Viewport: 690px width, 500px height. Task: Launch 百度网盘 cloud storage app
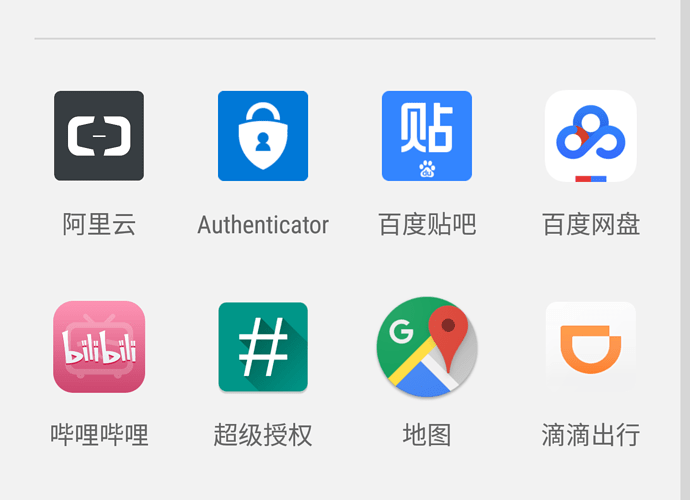click(591, 136)
